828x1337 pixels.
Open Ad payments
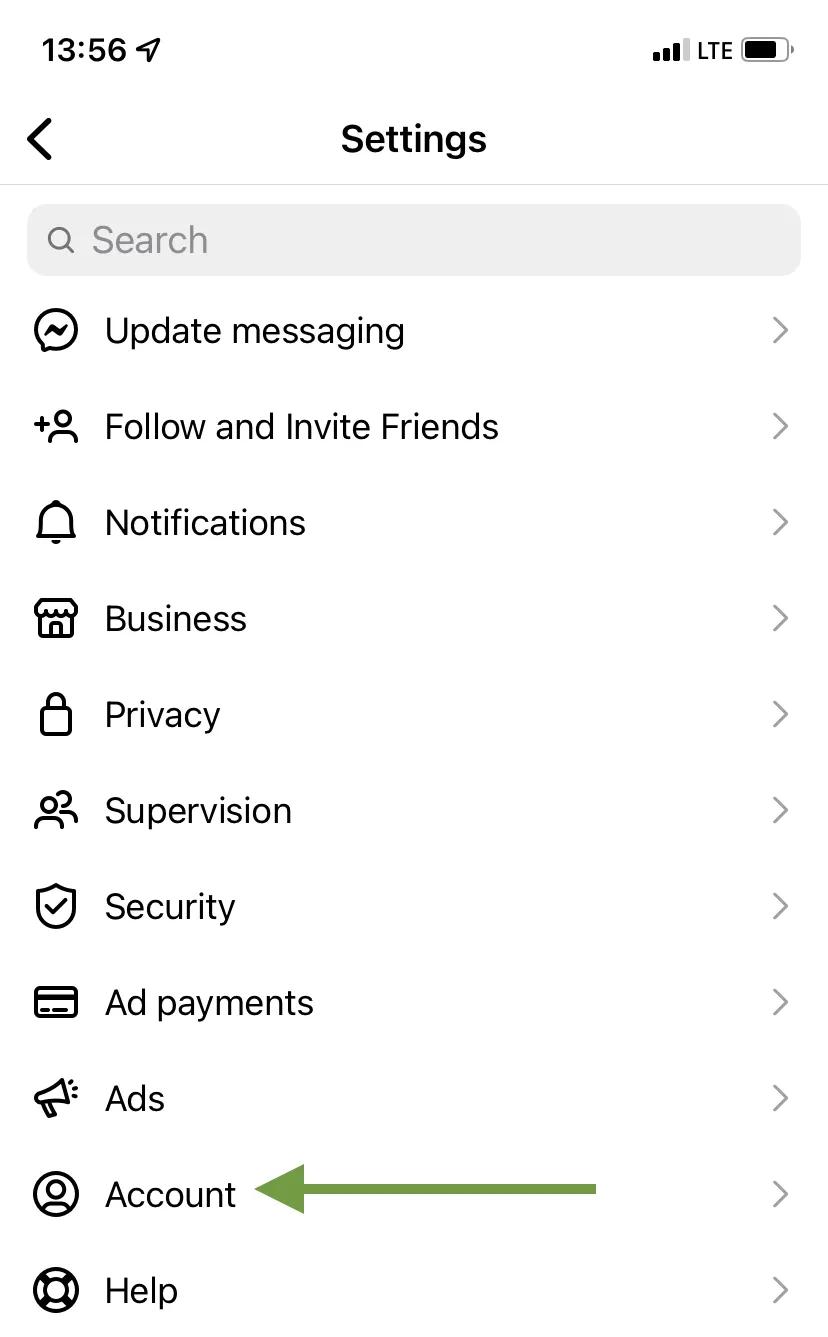coord(209,1003)
